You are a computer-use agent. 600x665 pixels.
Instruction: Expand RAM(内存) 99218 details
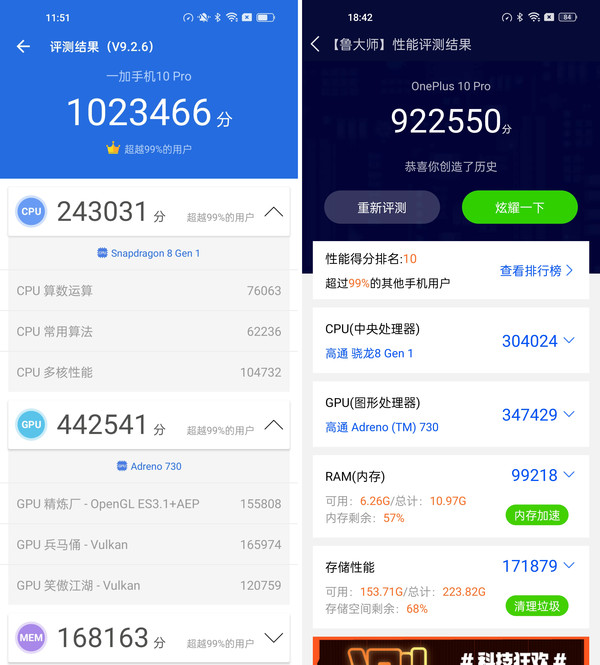tap(569, 476)
